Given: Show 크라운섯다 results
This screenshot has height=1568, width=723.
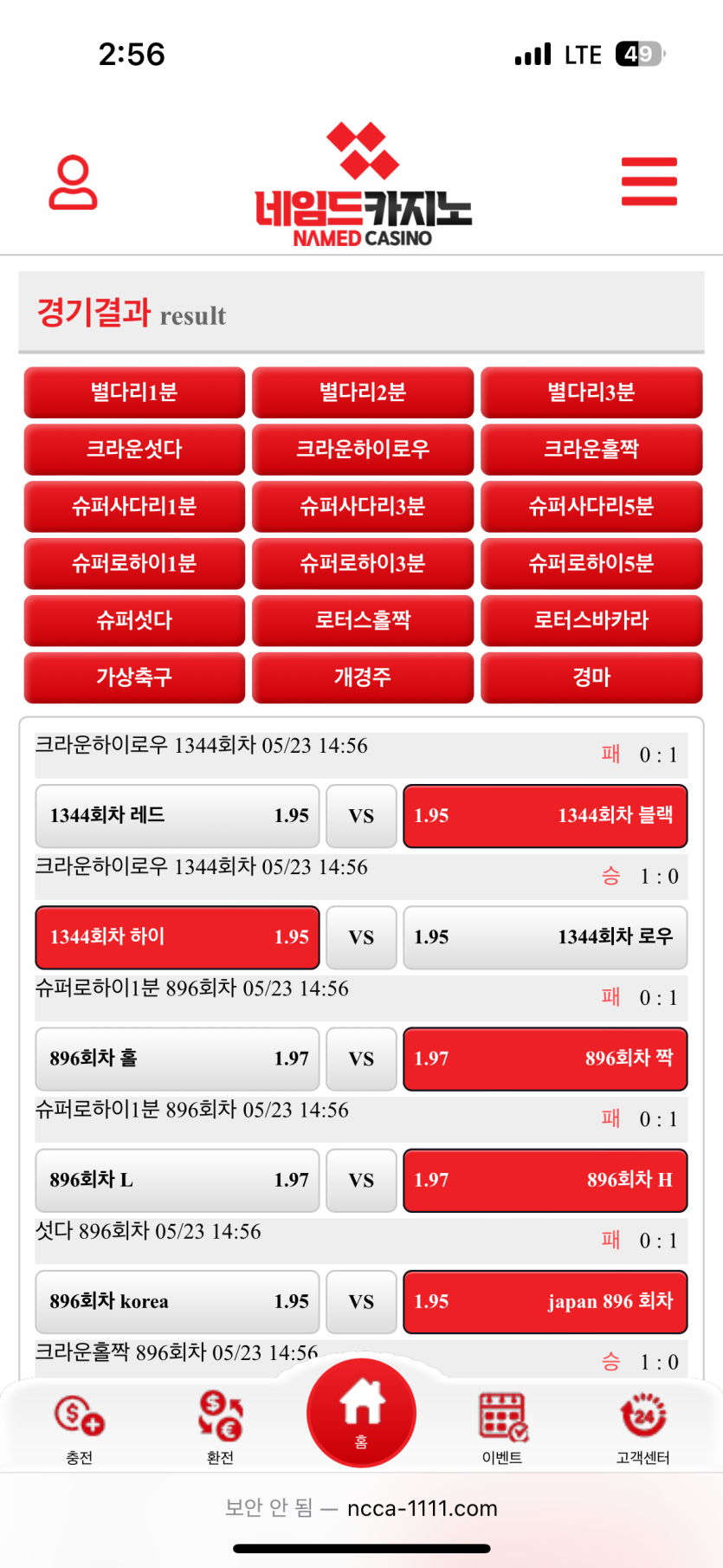Looking at the screenshot, I should point(134,449).
